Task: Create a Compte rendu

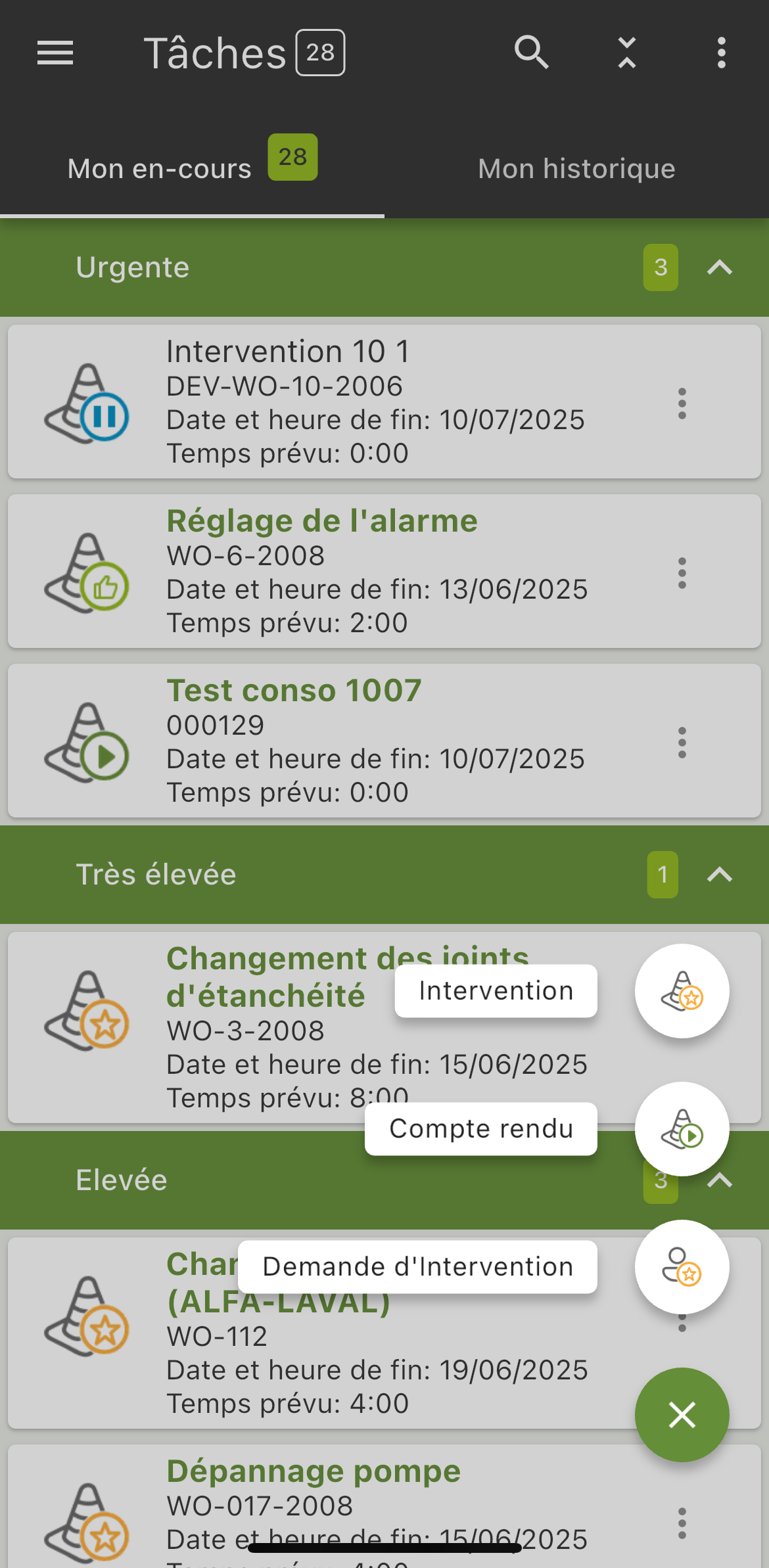Action: (x=682, y=1129)
